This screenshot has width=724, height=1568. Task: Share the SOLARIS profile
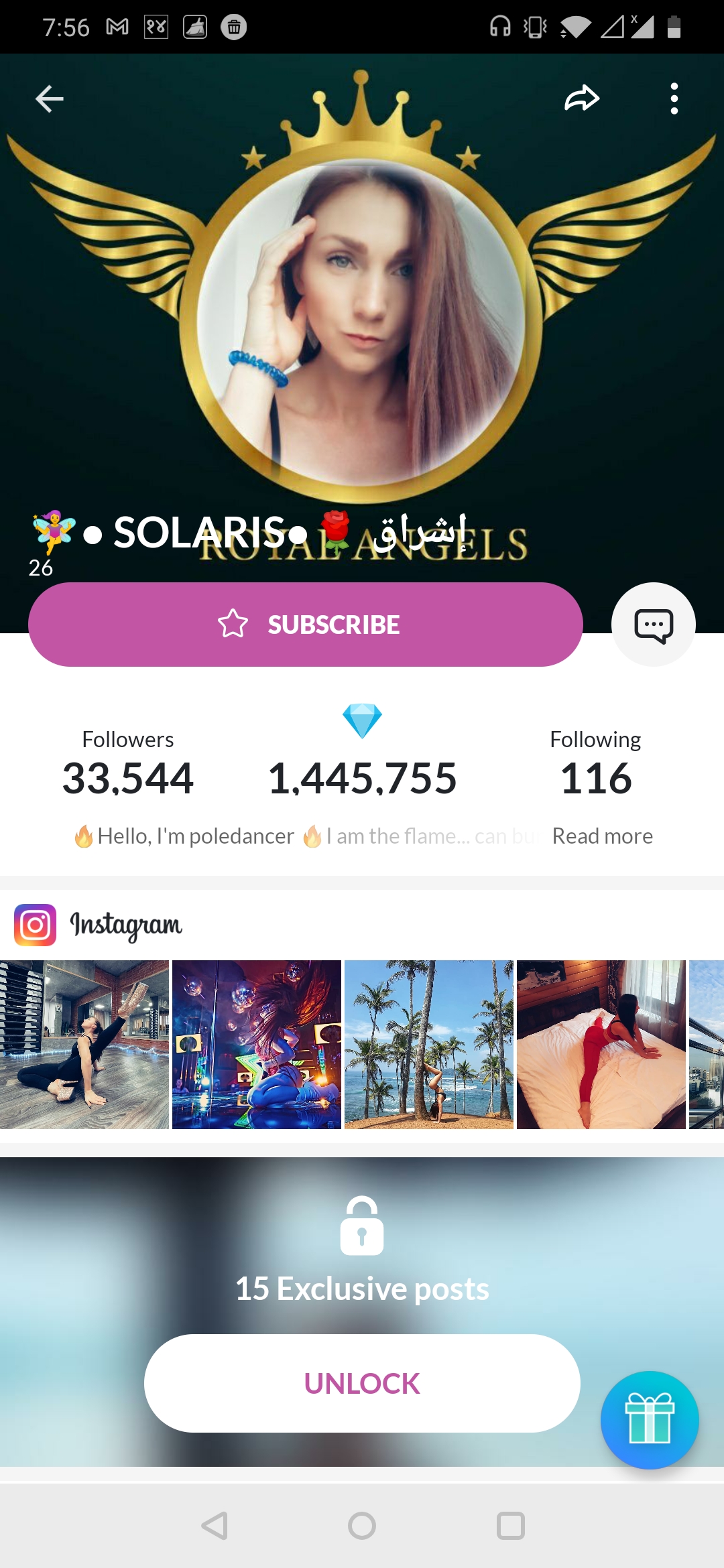click(582, 98)
